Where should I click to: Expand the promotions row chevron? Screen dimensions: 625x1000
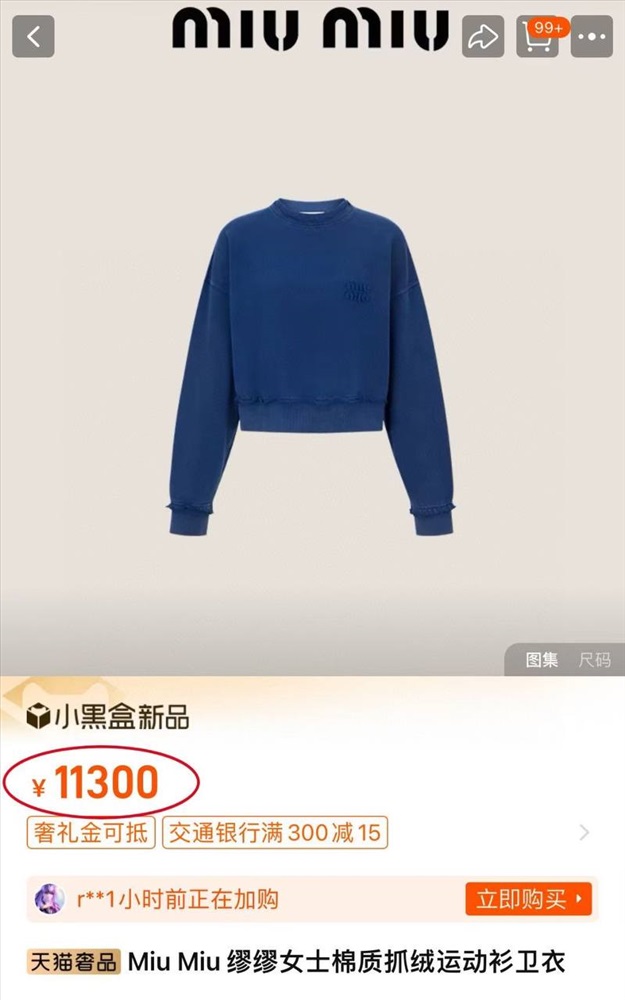pyautogui.click(x=584, y=832)
